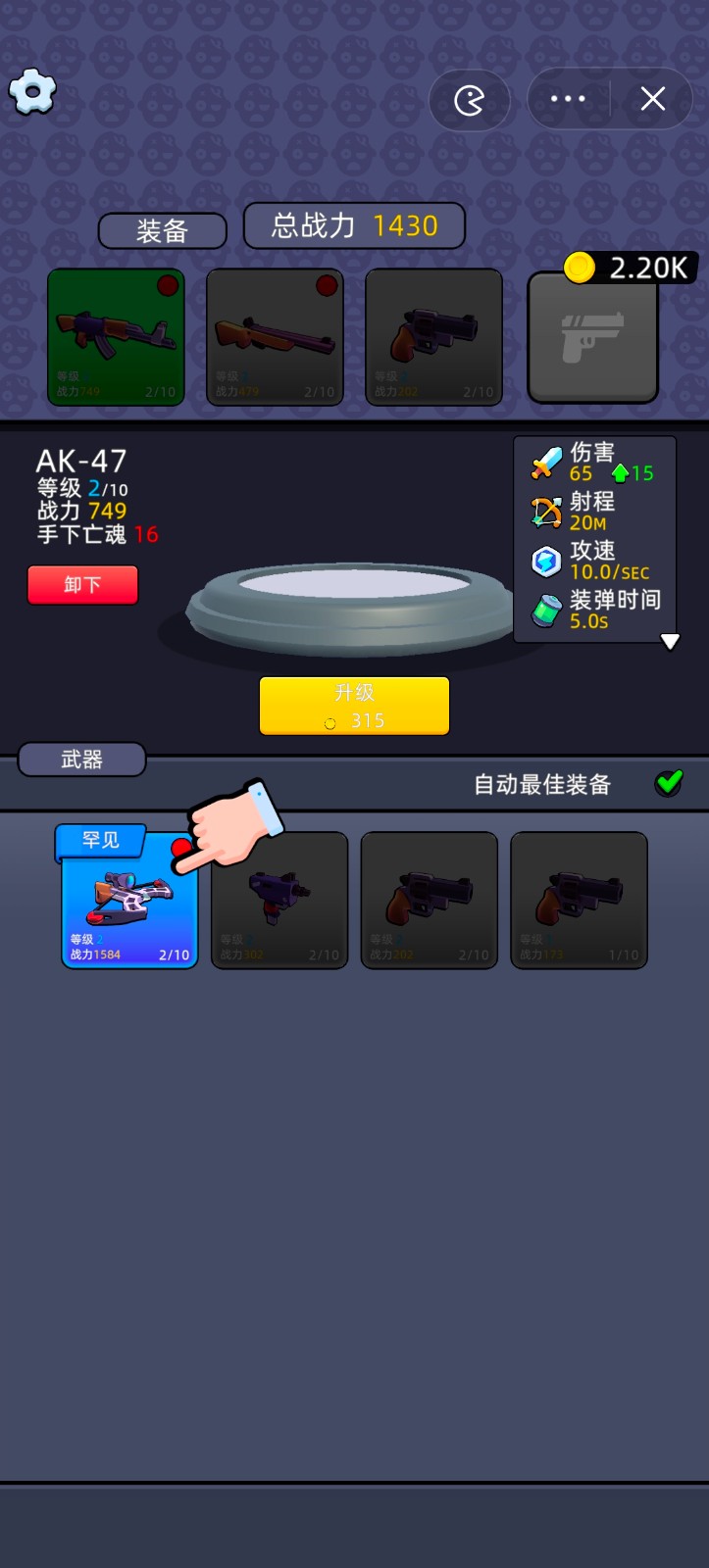Select the inventory revolver marked 1/10
Image resolution: width=709 pixels, height=1568 pixels.
[580, 901]
